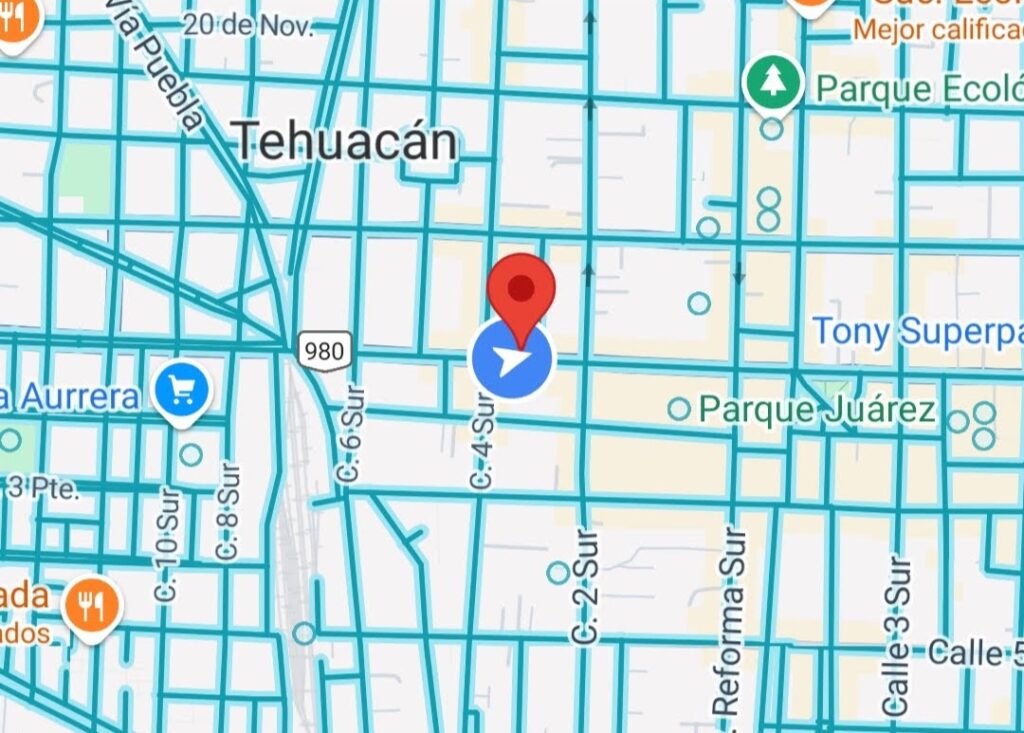Open the Parque Juárez place marker
This screenshot has width=1024, height=733.
coord(679,409)
